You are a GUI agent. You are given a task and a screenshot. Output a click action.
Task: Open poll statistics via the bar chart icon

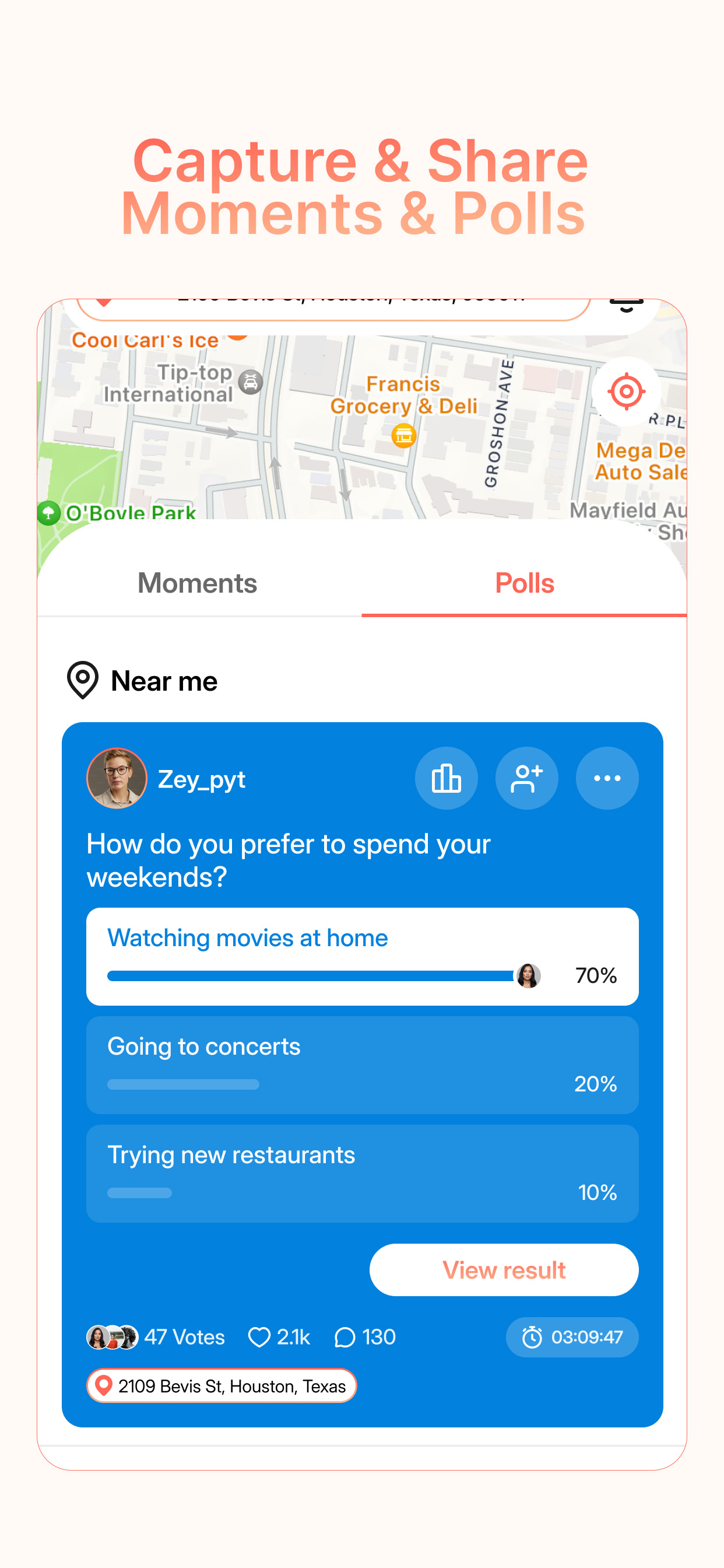pos(446,778)
